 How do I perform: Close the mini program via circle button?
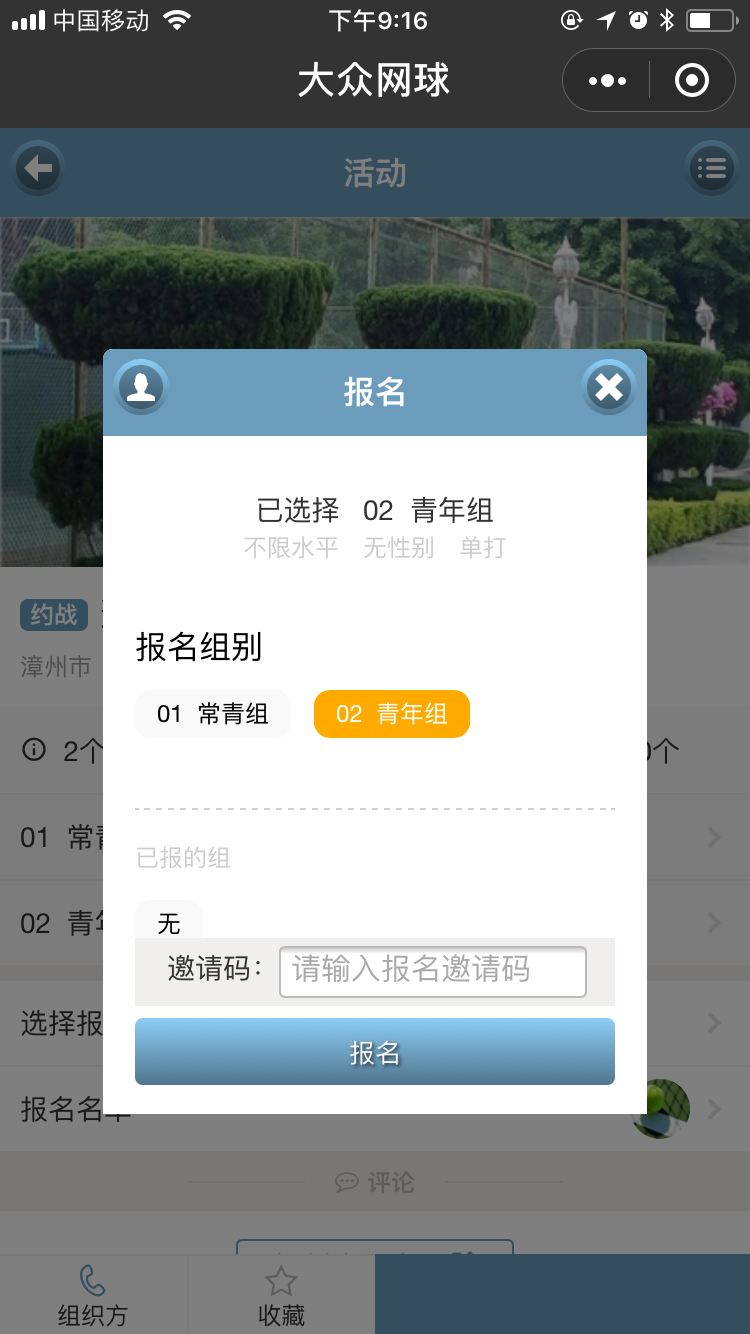tap(692, 81)
